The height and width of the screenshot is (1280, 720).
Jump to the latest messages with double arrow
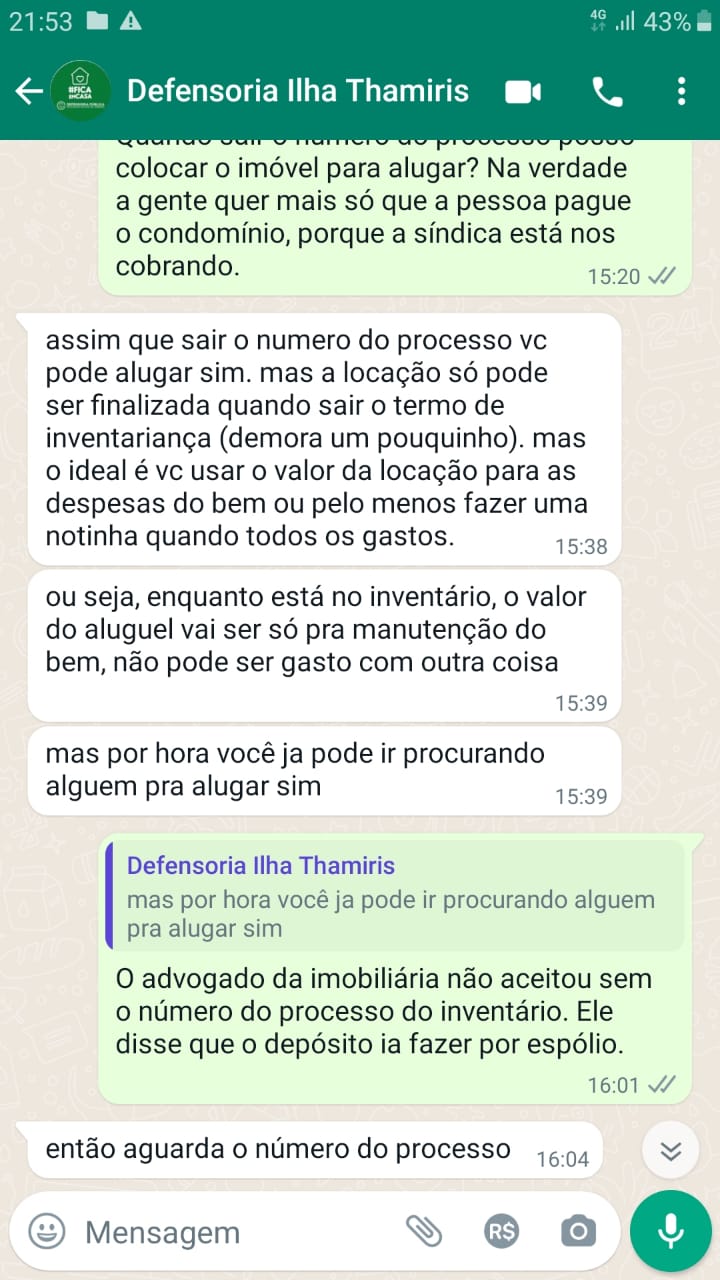[x=670, y=1151]
